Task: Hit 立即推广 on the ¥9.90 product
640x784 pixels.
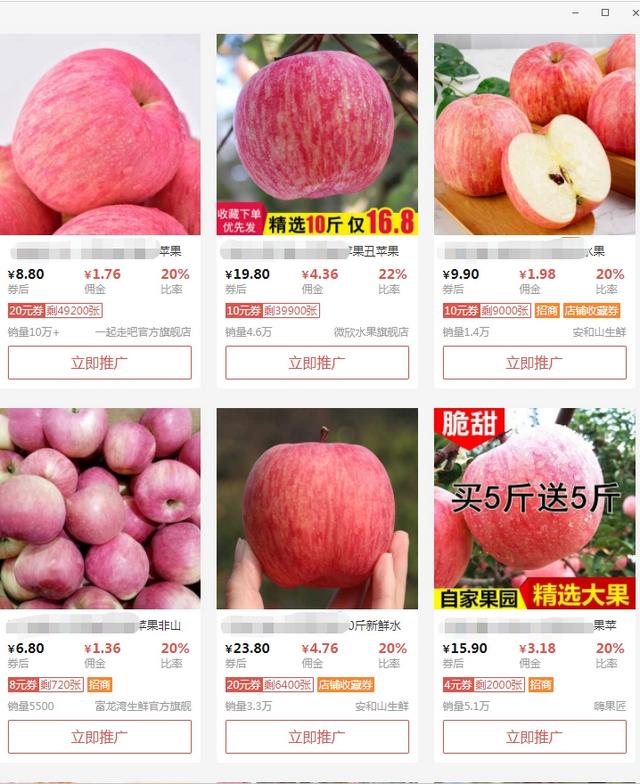Action: pos(534,363)
